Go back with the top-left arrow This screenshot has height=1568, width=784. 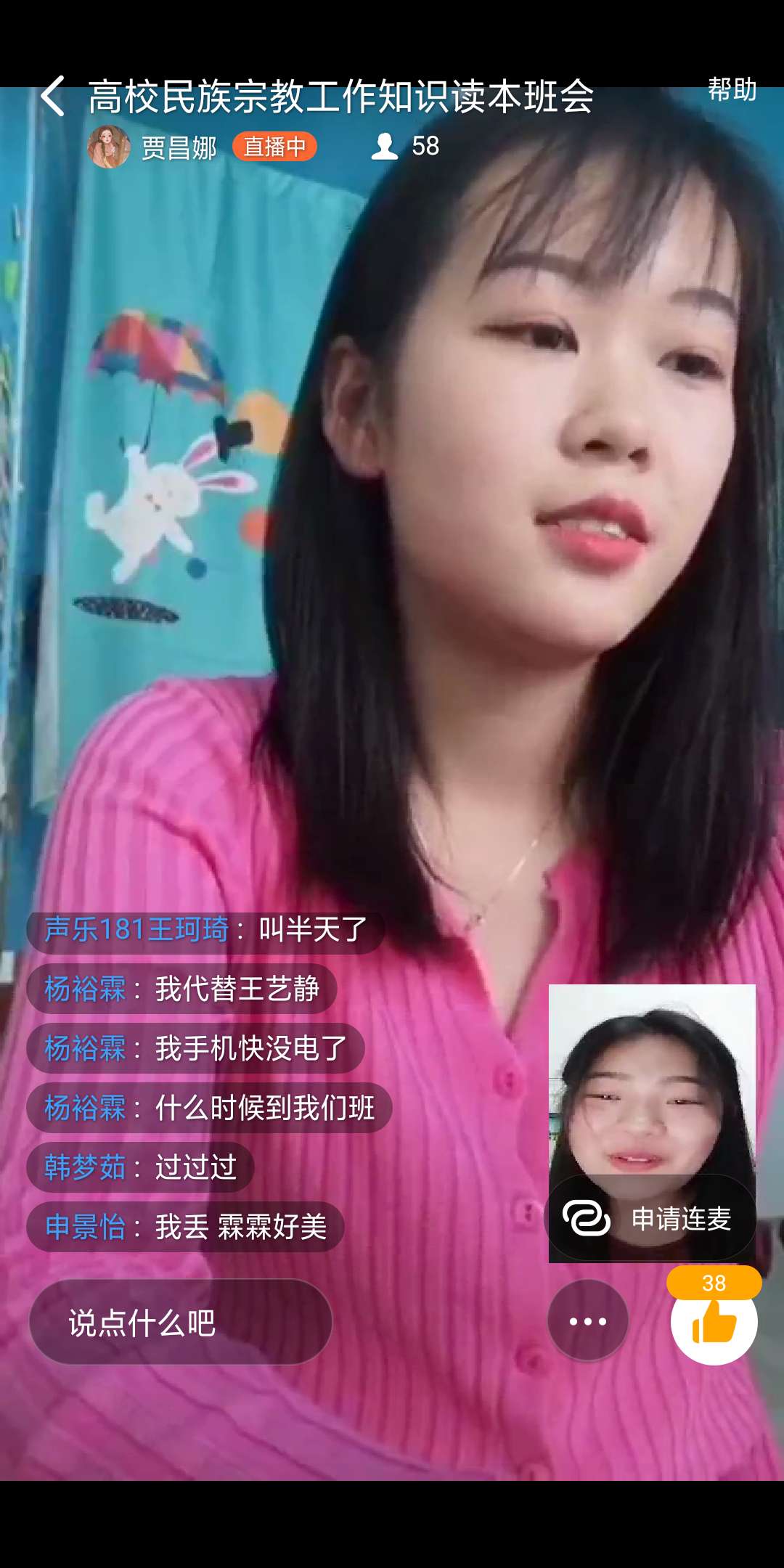(x=53, y=96)
